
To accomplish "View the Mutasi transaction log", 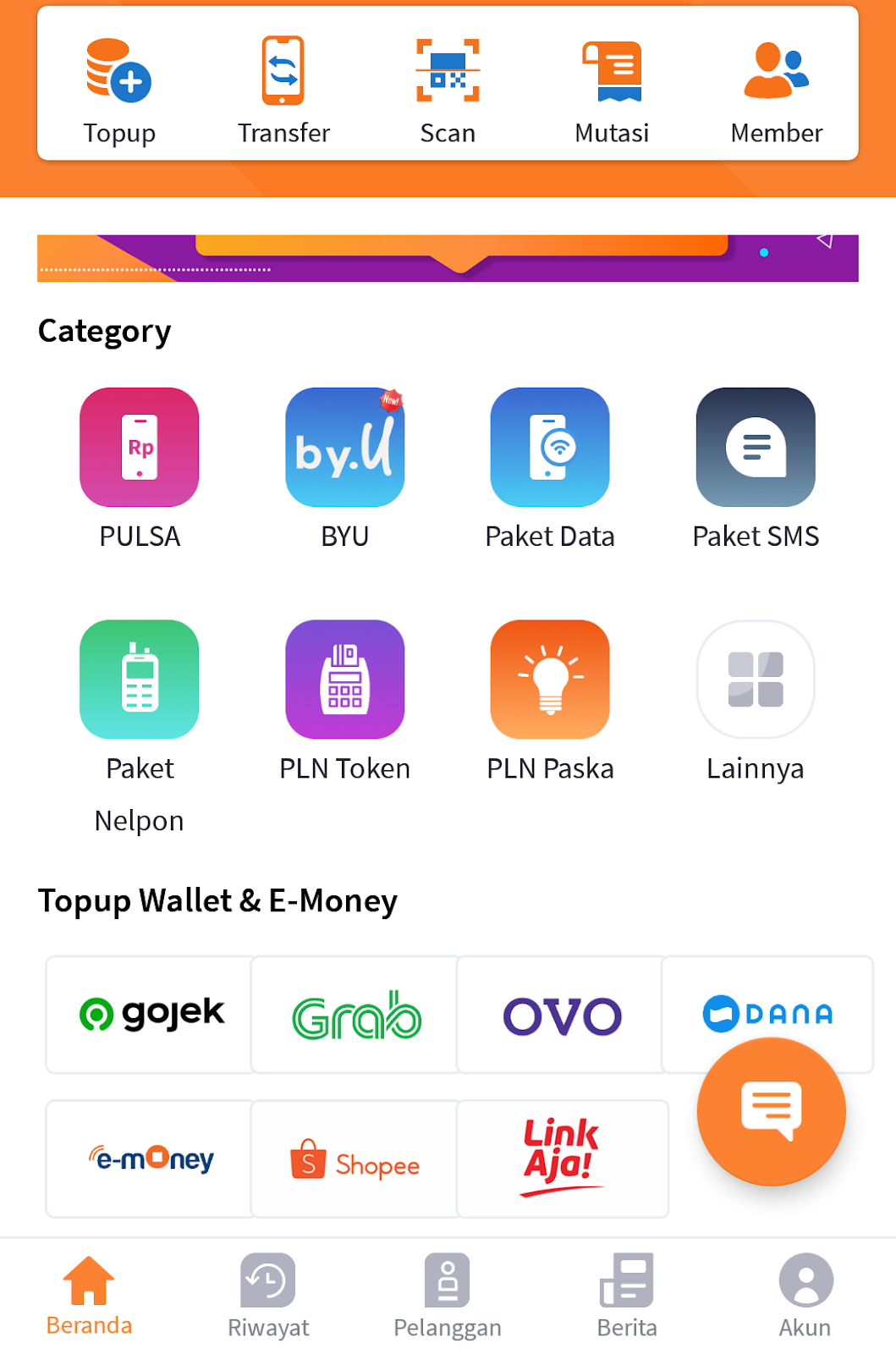I will pos(612,91).
